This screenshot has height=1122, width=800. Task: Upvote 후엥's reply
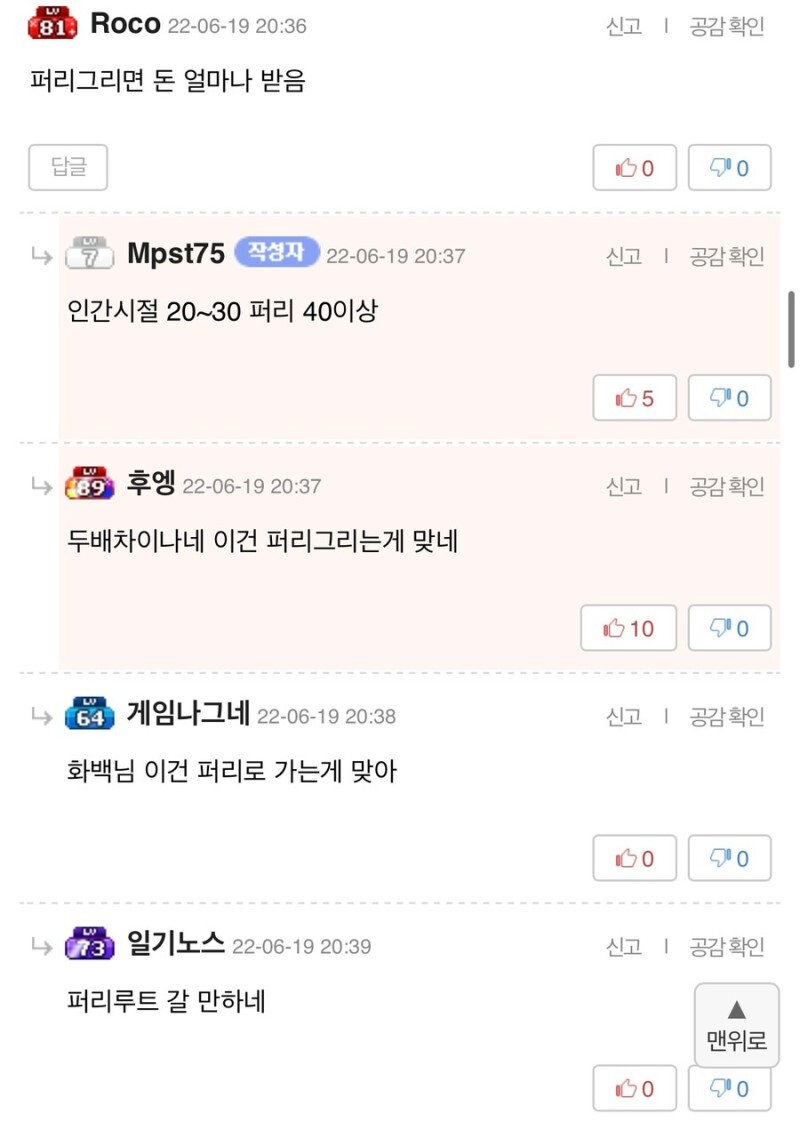click(628, 628)
